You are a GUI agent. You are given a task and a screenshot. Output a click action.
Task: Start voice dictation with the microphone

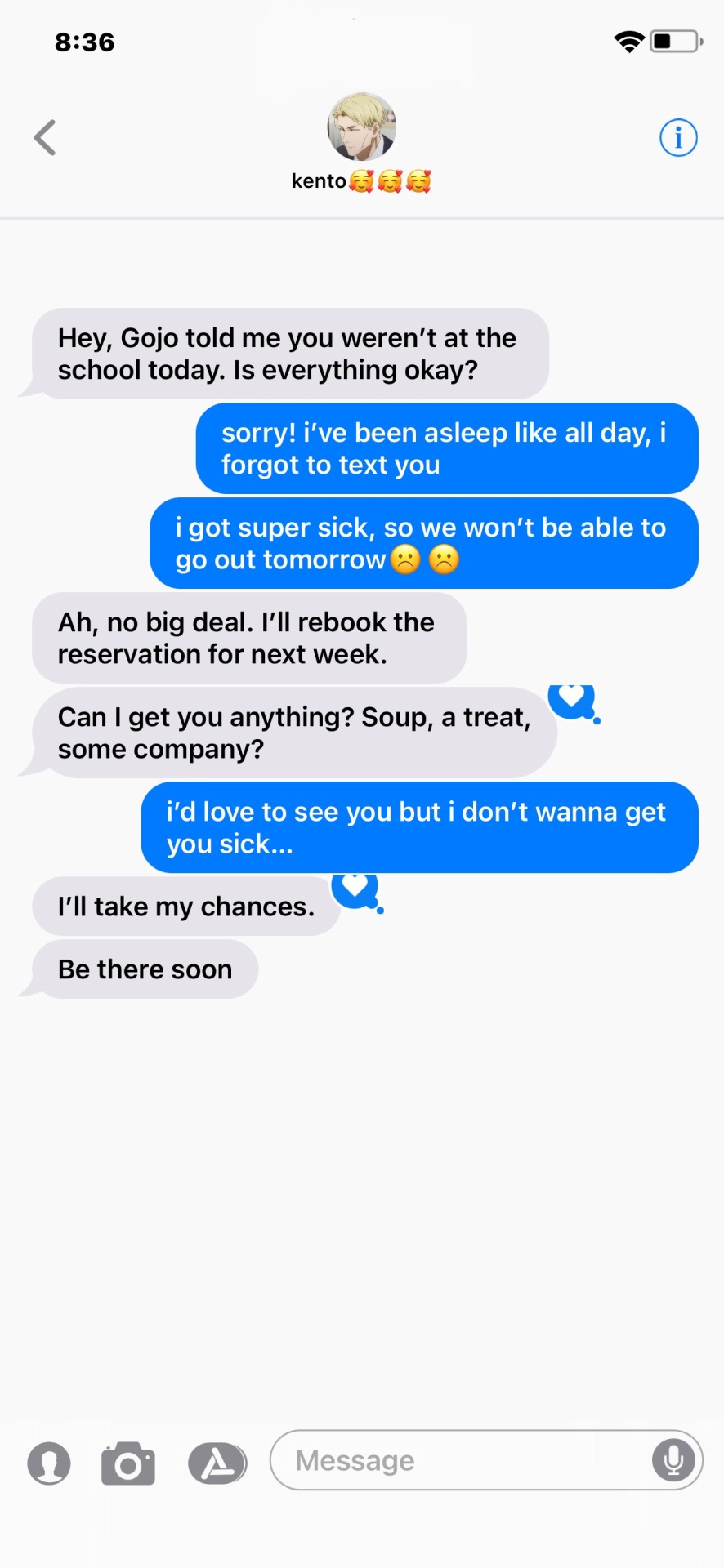[673, 1459]
